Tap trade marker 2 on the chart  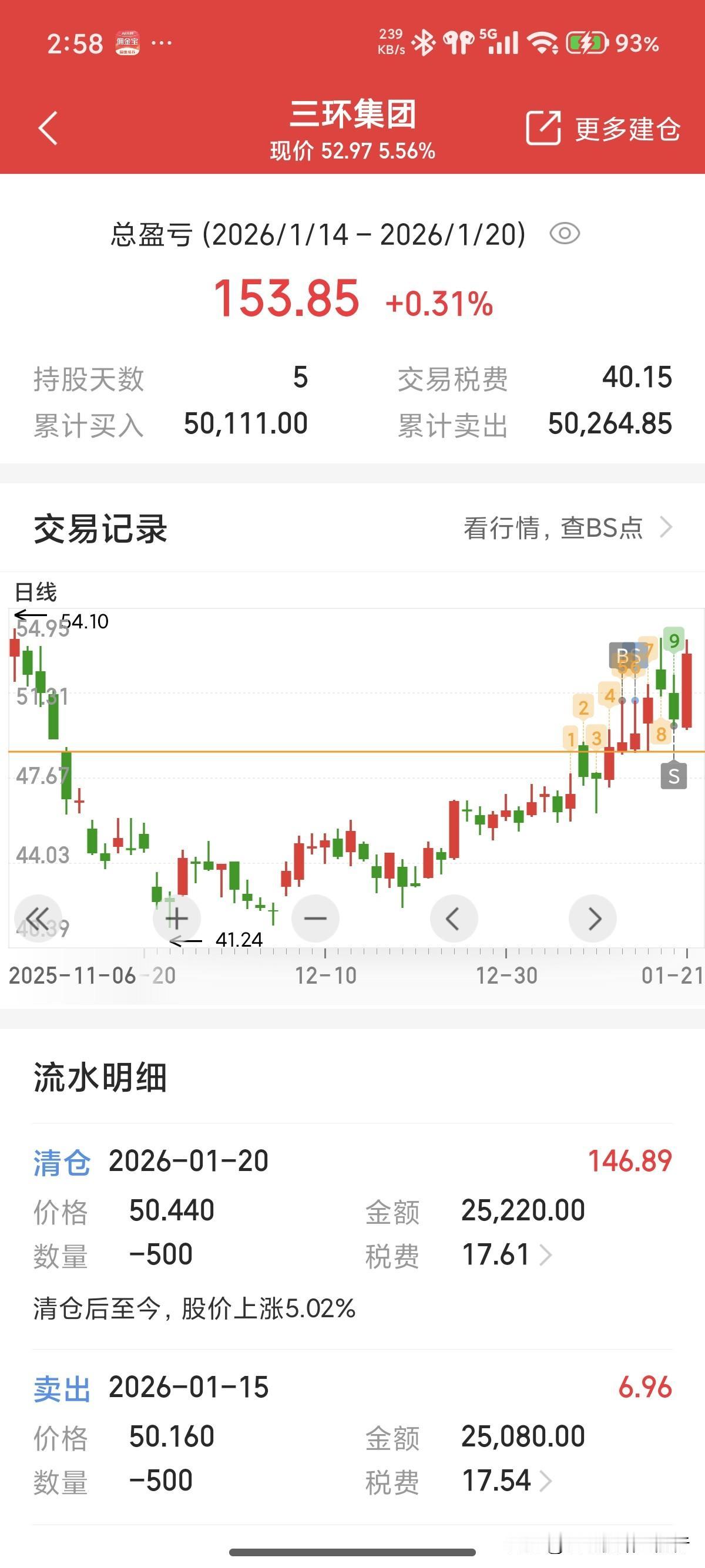(583, 707)
